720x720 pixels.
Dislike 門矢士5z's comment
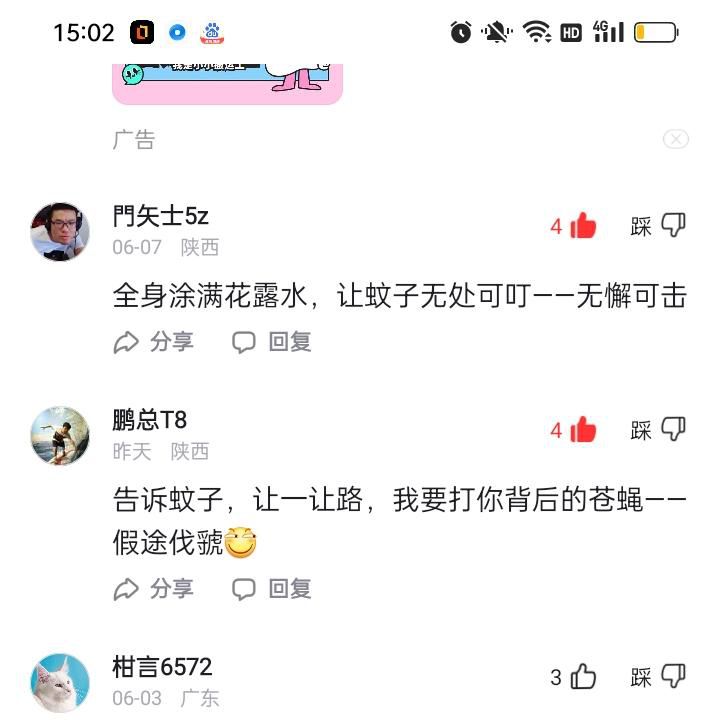click(x=673, y=226)
